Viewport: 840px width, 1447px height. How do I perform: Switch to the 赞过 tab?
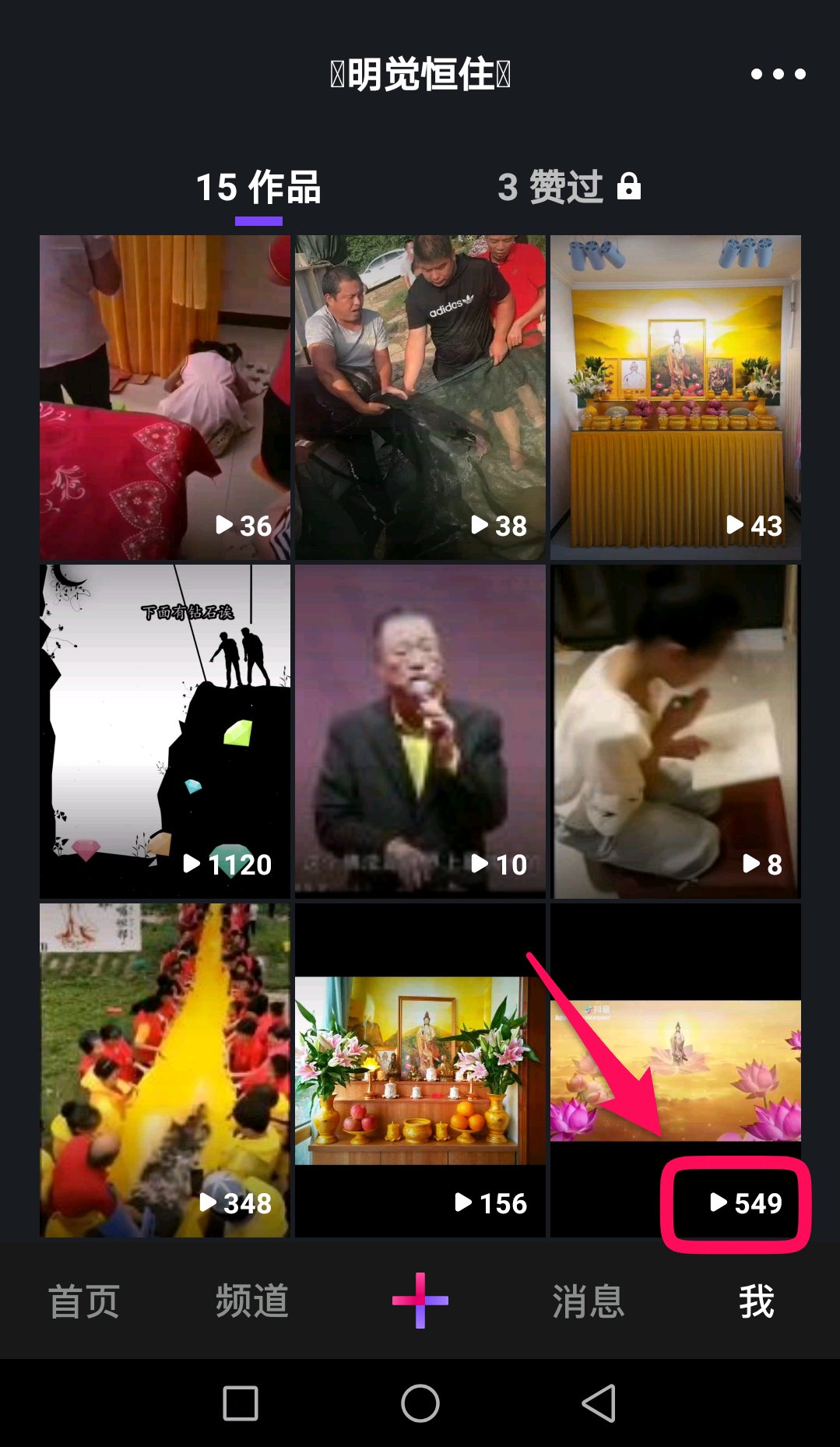568,188
